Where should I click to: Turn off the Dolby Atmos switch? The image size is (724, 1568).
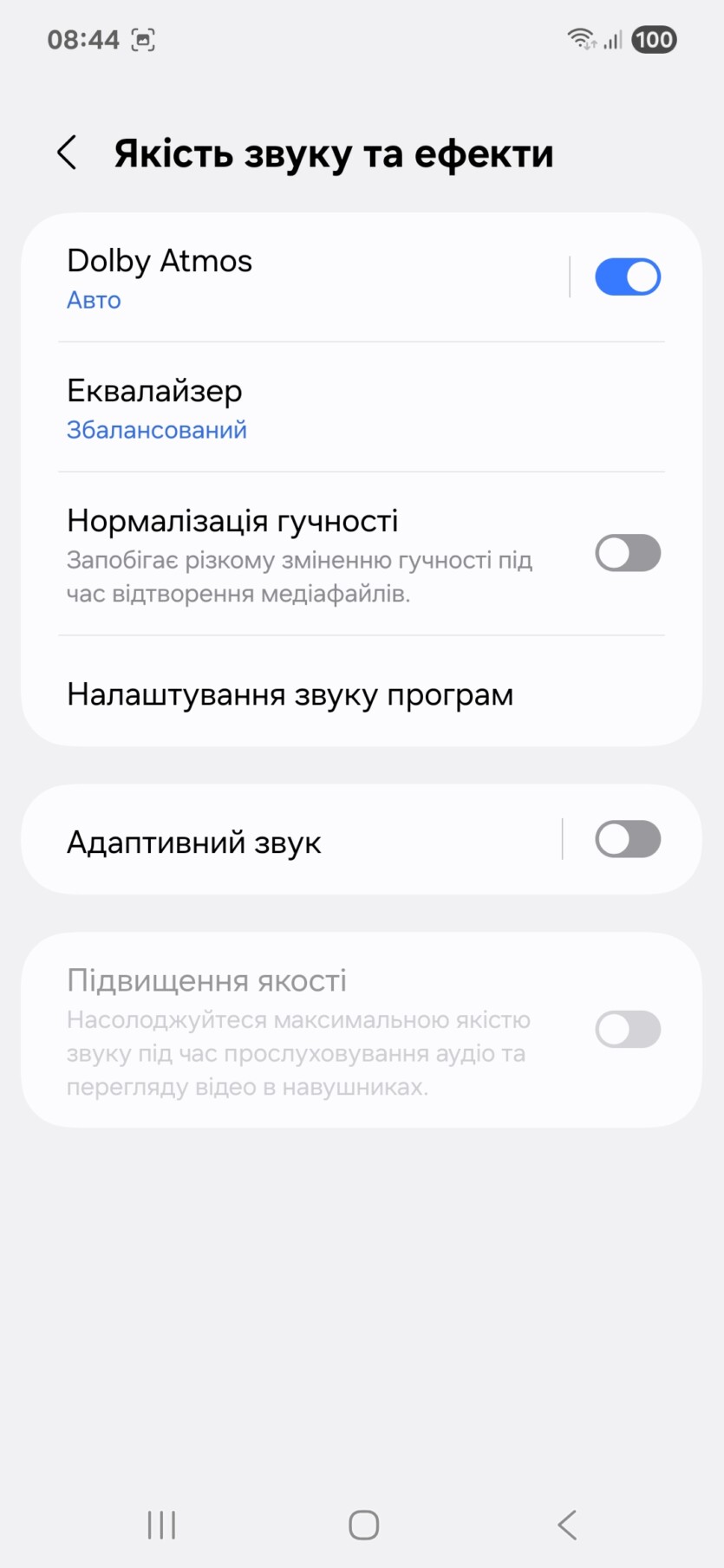coord(627,277)
